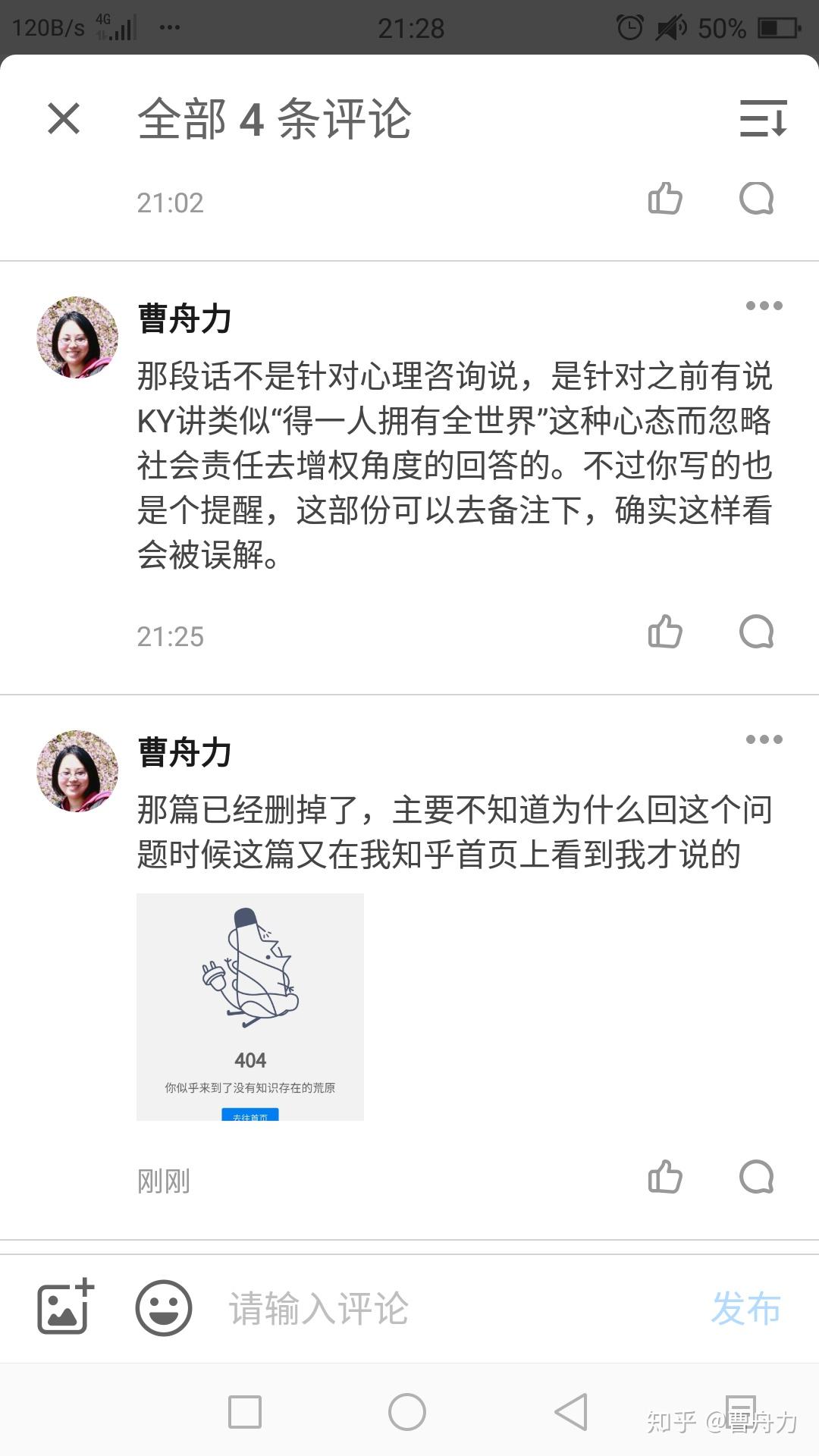
Task: Like the comment posted at 21:02
Action: (x=665, y=199)
